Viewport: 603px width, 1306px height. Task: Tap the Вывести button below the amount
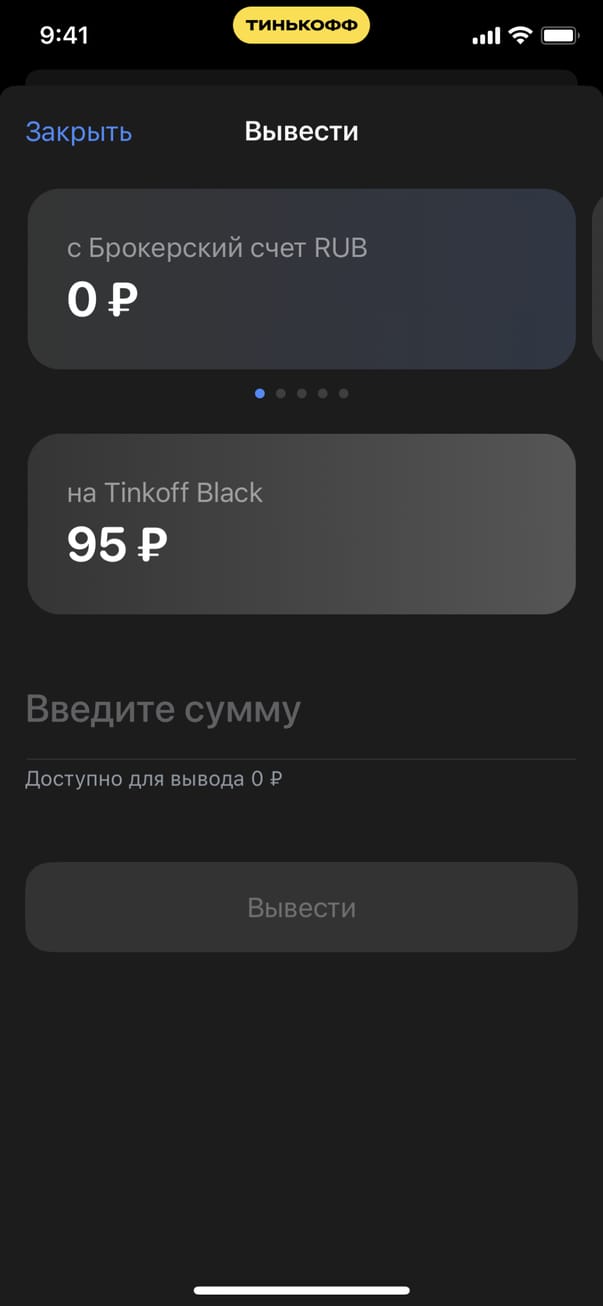tap(301, 907)
